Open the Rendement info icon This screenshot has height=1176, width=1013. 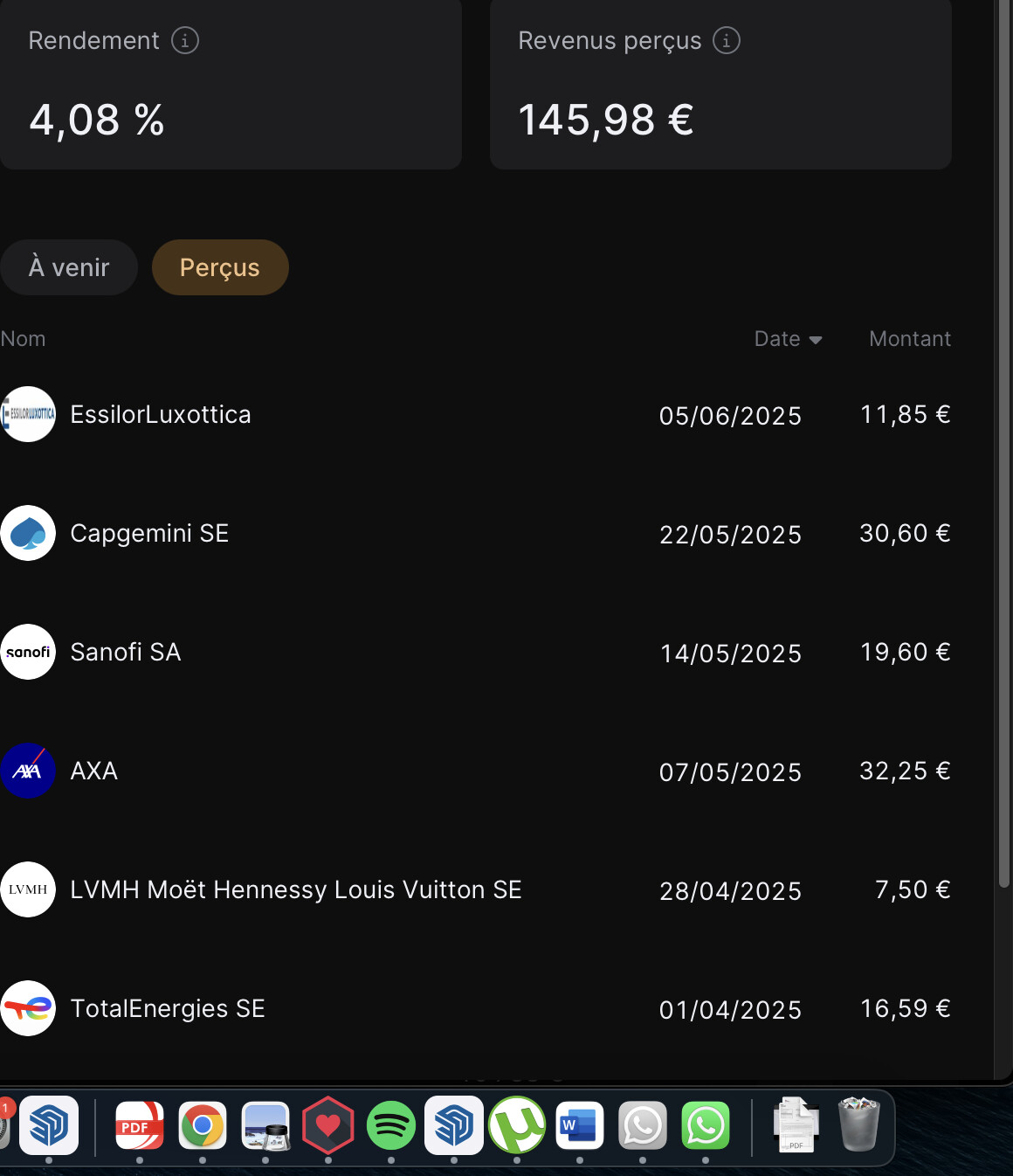pos(185,40)
